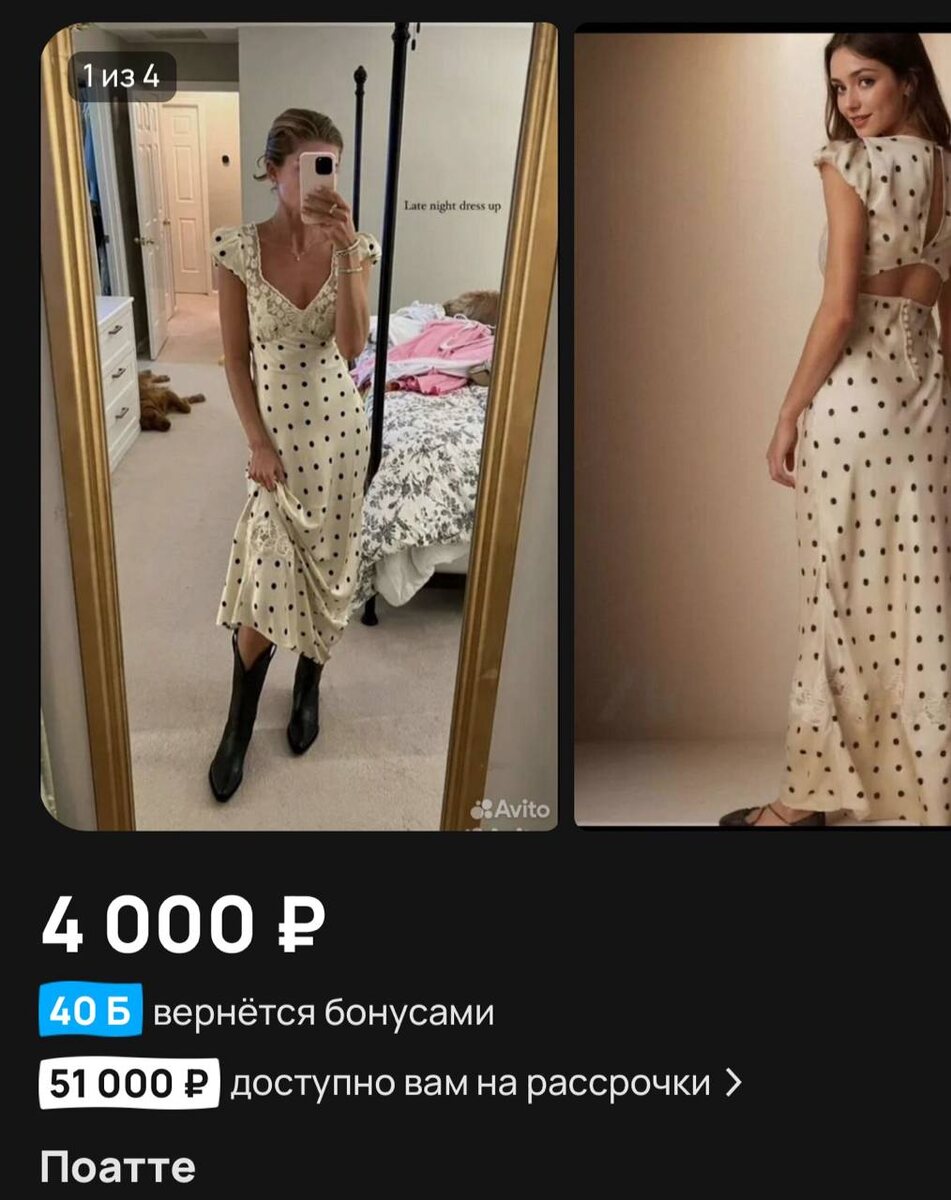Screen dimensions: 951x1200
Task: Open the first mirror-selfie dress photo
Action: pyautogui.click(x=300, y=430)
